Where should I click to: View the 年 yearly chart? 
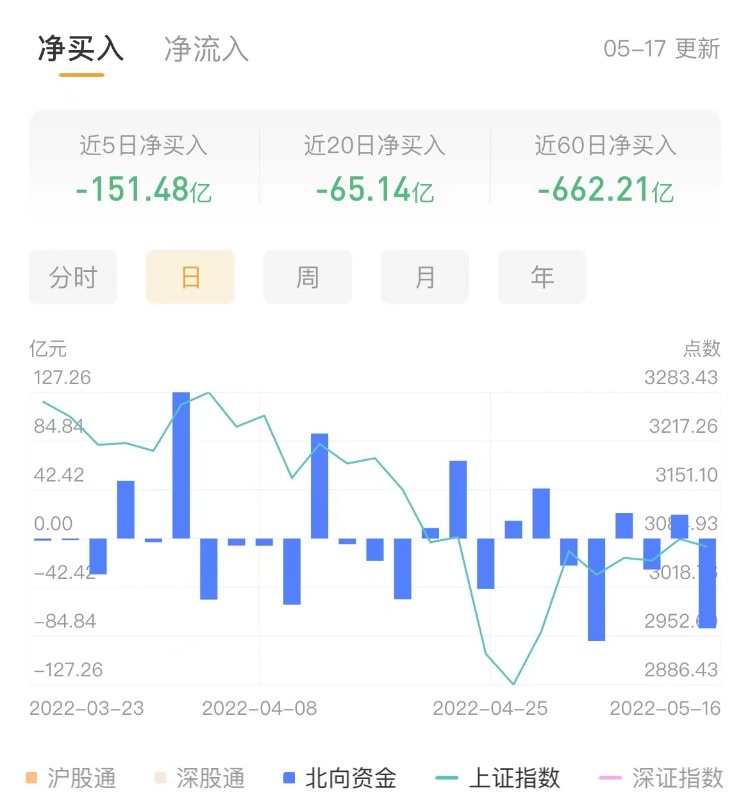click(x=542, y=277)
